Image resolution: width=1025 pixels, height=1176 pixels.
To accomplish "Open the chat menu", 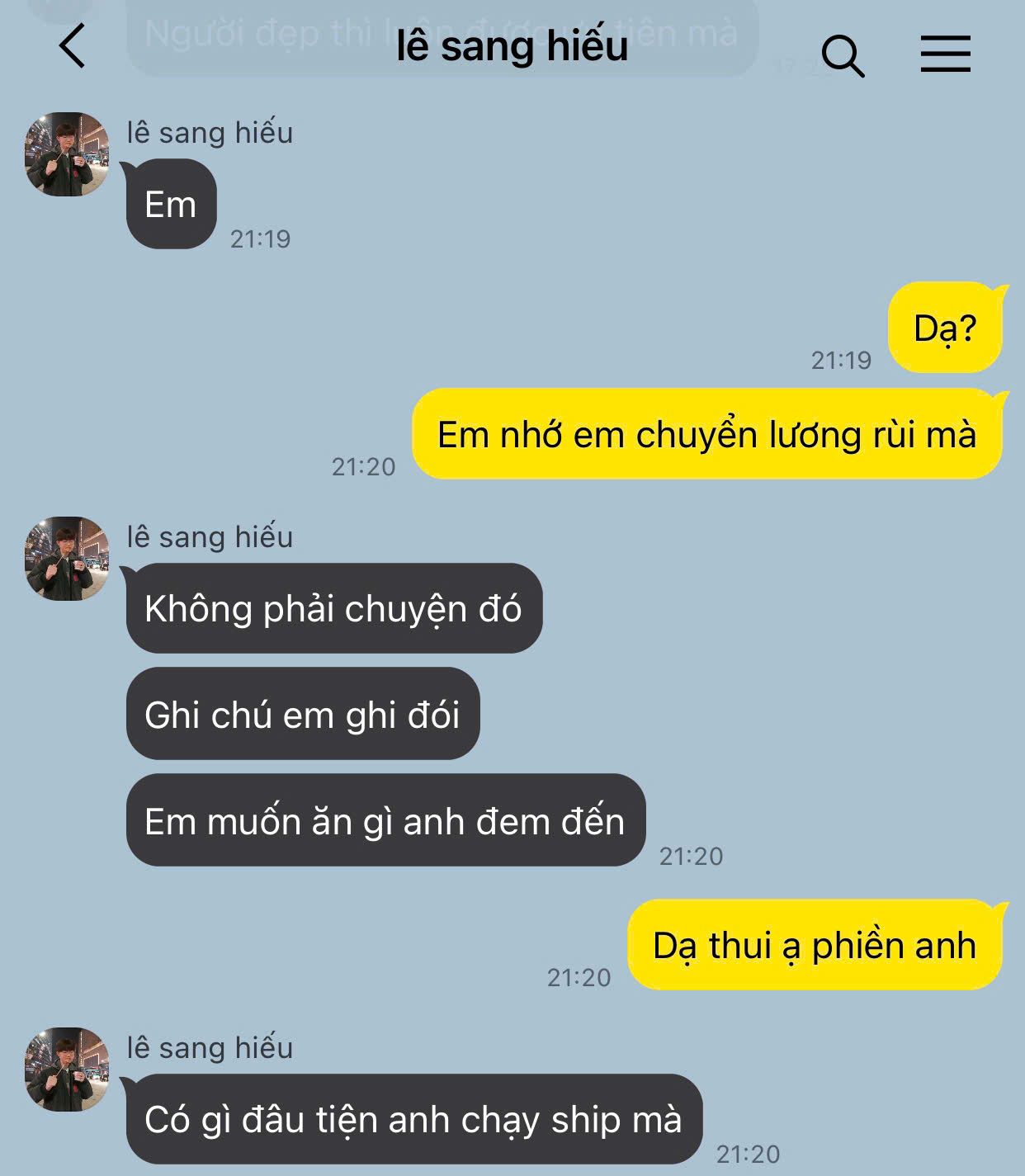I will pyautogui.click(x=945, y=54).
